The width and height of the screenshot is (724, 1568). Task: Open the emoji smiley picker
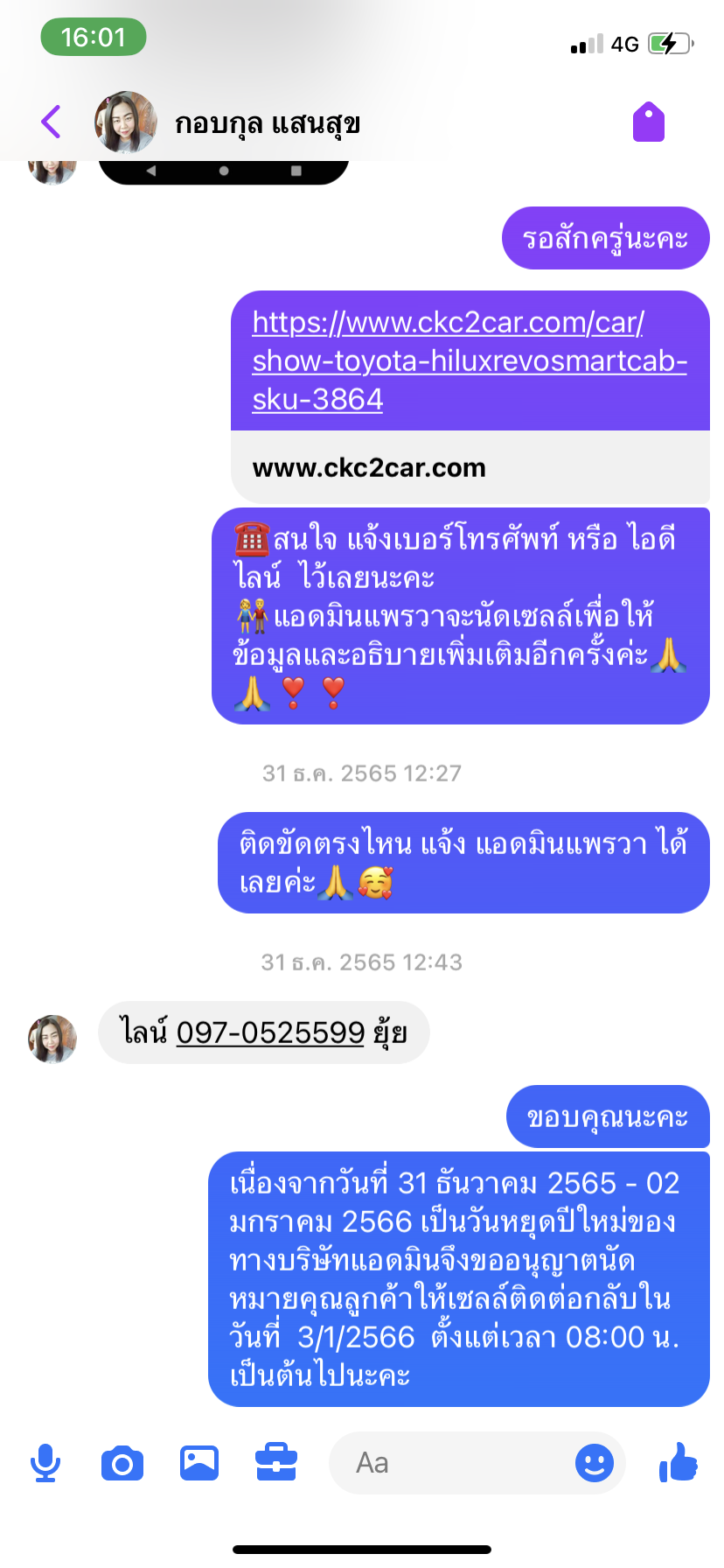(595, 1463)
